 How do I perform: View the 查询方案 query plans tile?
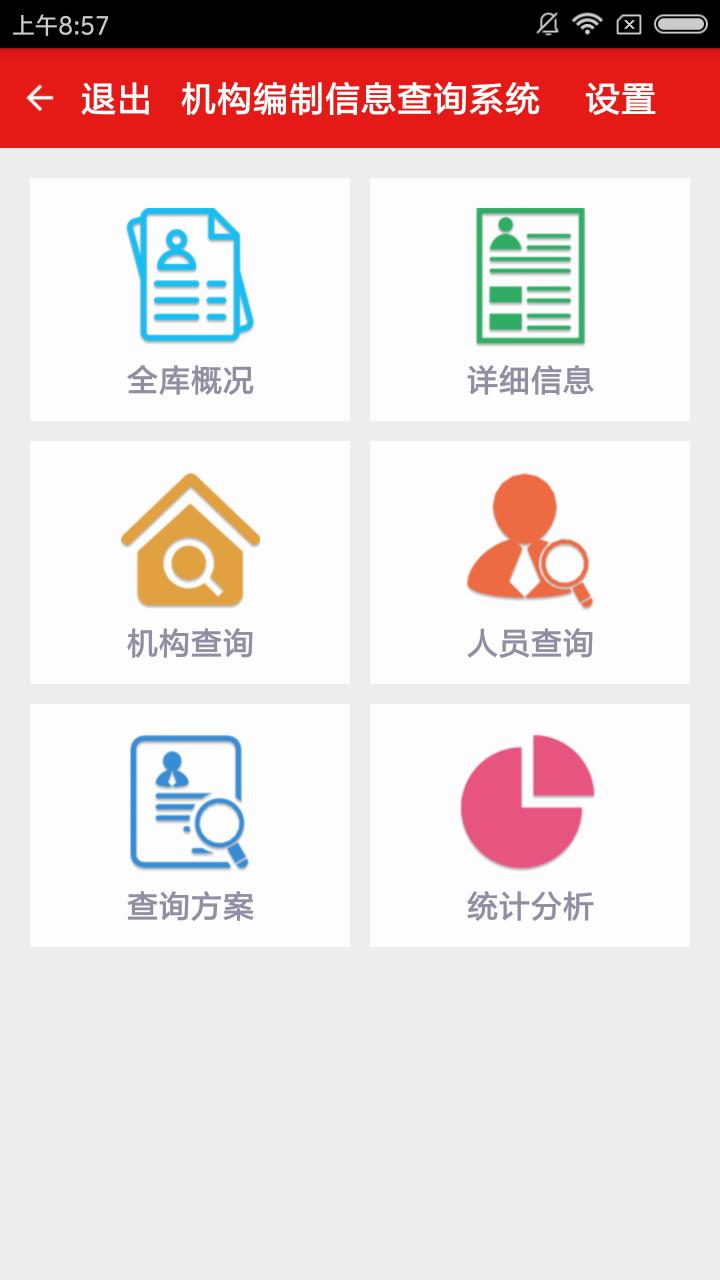point(190,825)
